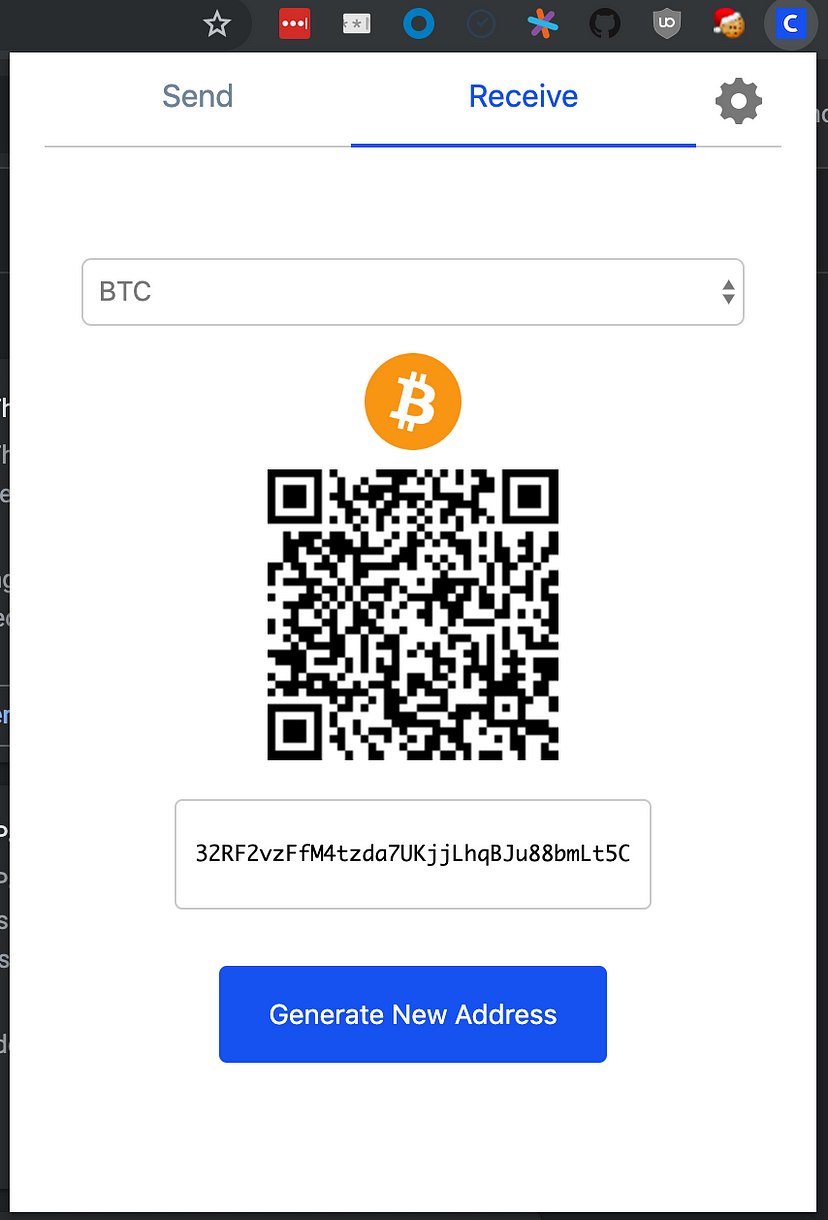Open the settings gear
Viewport: 828px width, 1220px height.
tap(739, 101)
